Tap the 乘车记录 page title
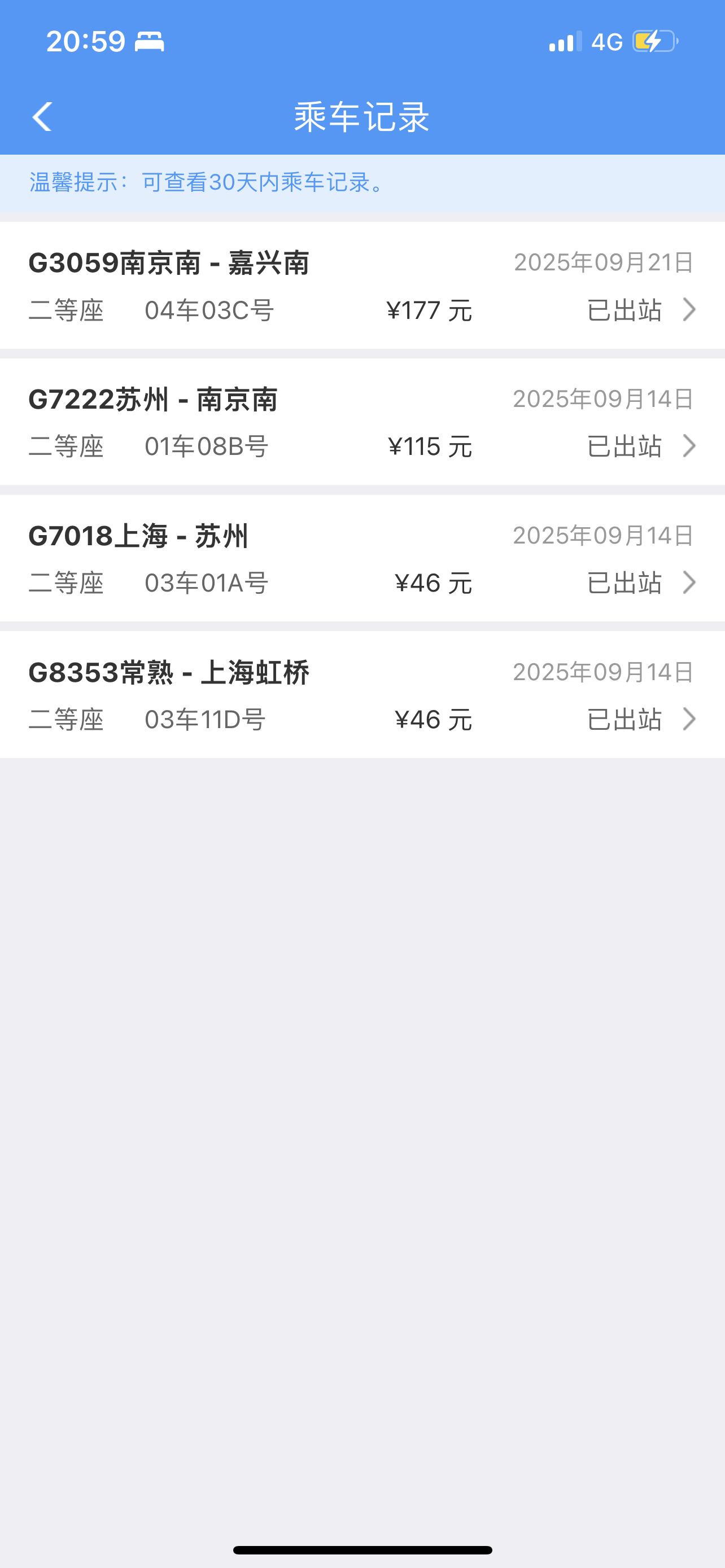Image resolution: width=725 pixels, height=1568 pixels. (362, 119)
